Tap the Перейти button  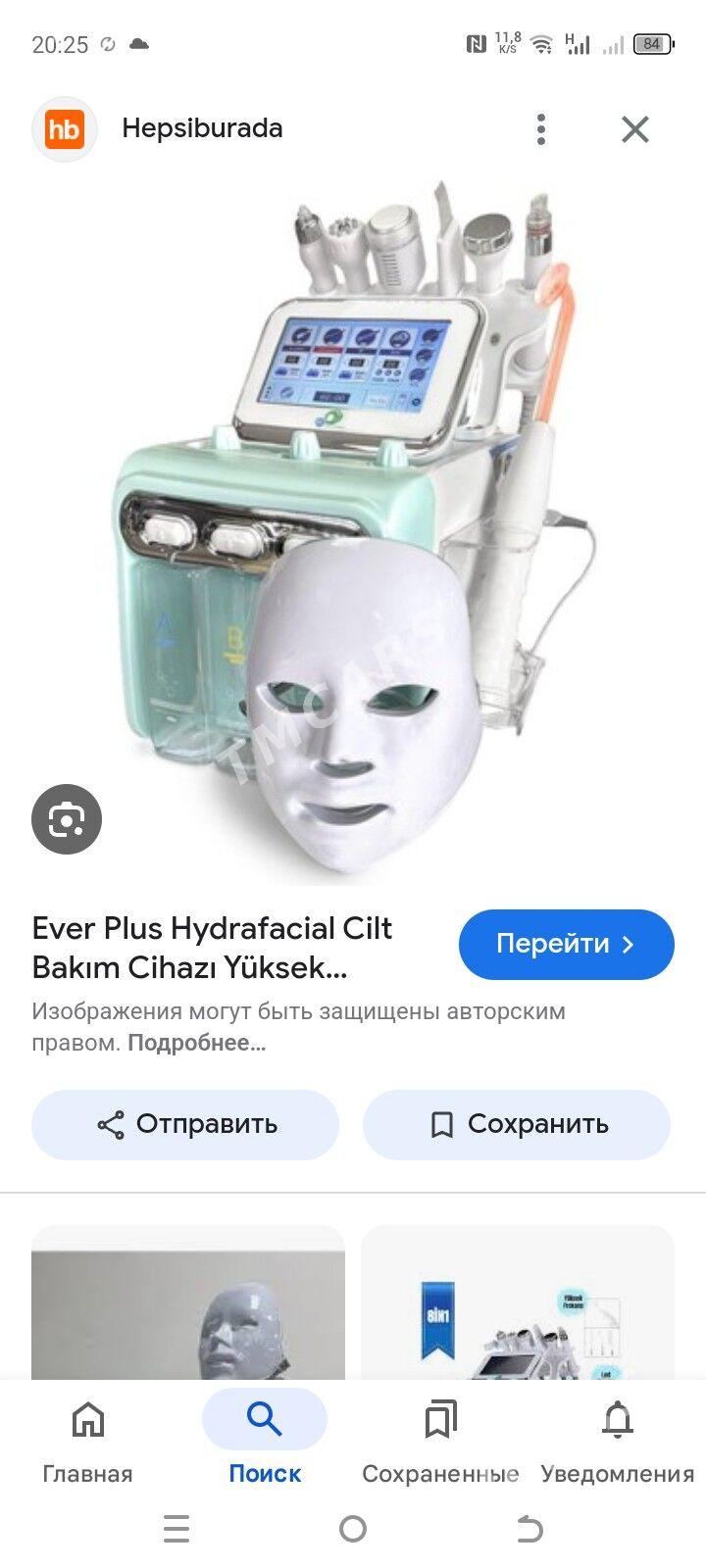[567, 945]
